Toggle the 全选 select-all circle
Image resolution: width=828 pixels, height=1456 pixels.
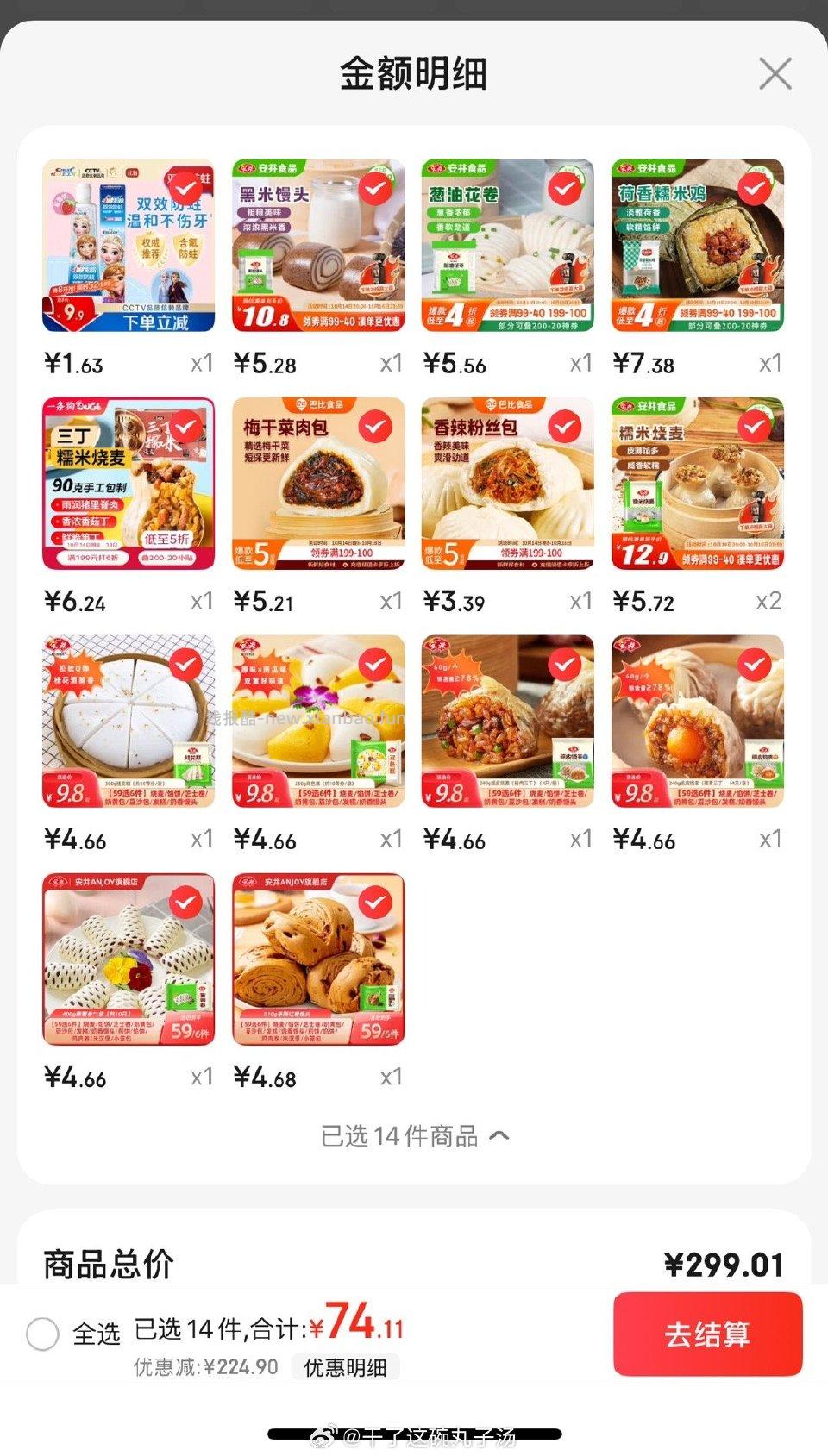[42, 1334]
